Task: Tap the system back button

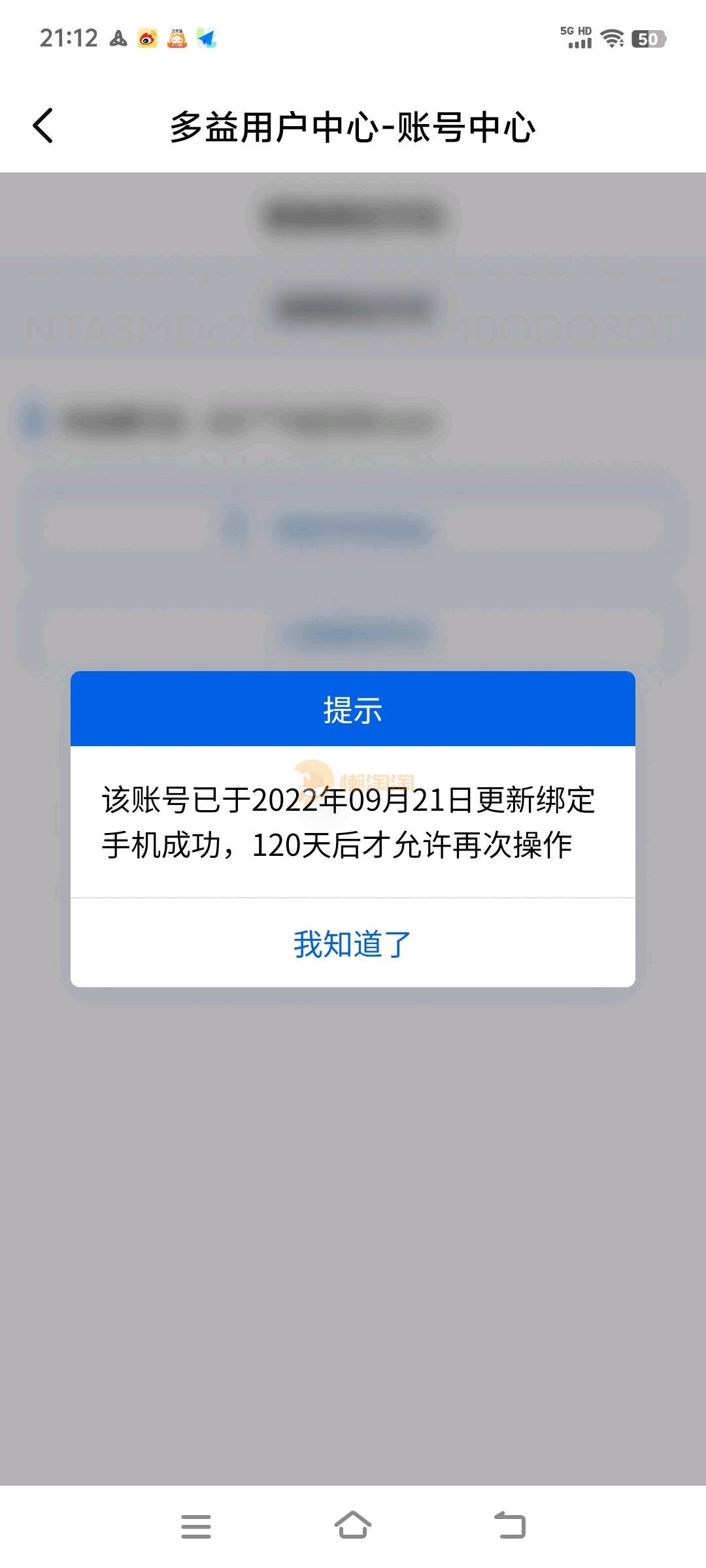Action: click(510, 1526)
